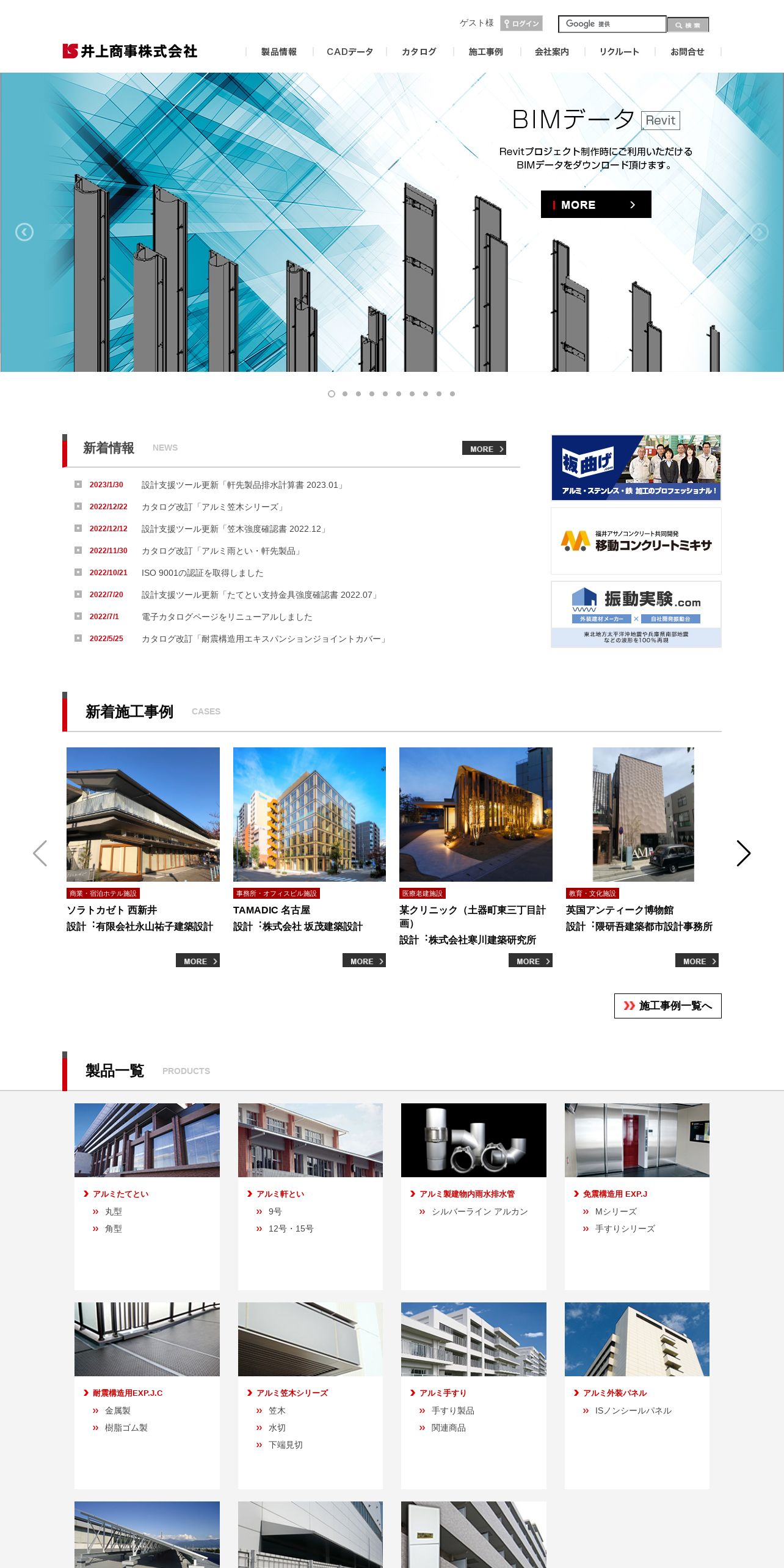This screenshot has width=784, height=1568.
Task: Open the お問合せ contact page
Action: coord(688,52)
